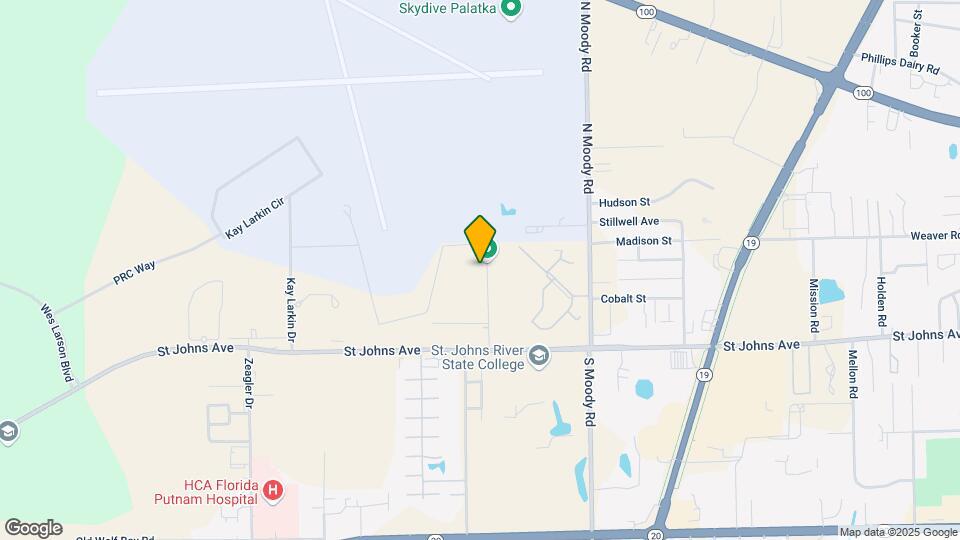This screenshot has height=540, width=960.
Task: Open the Skydive Palatka place pin
Action: [511, 9]
